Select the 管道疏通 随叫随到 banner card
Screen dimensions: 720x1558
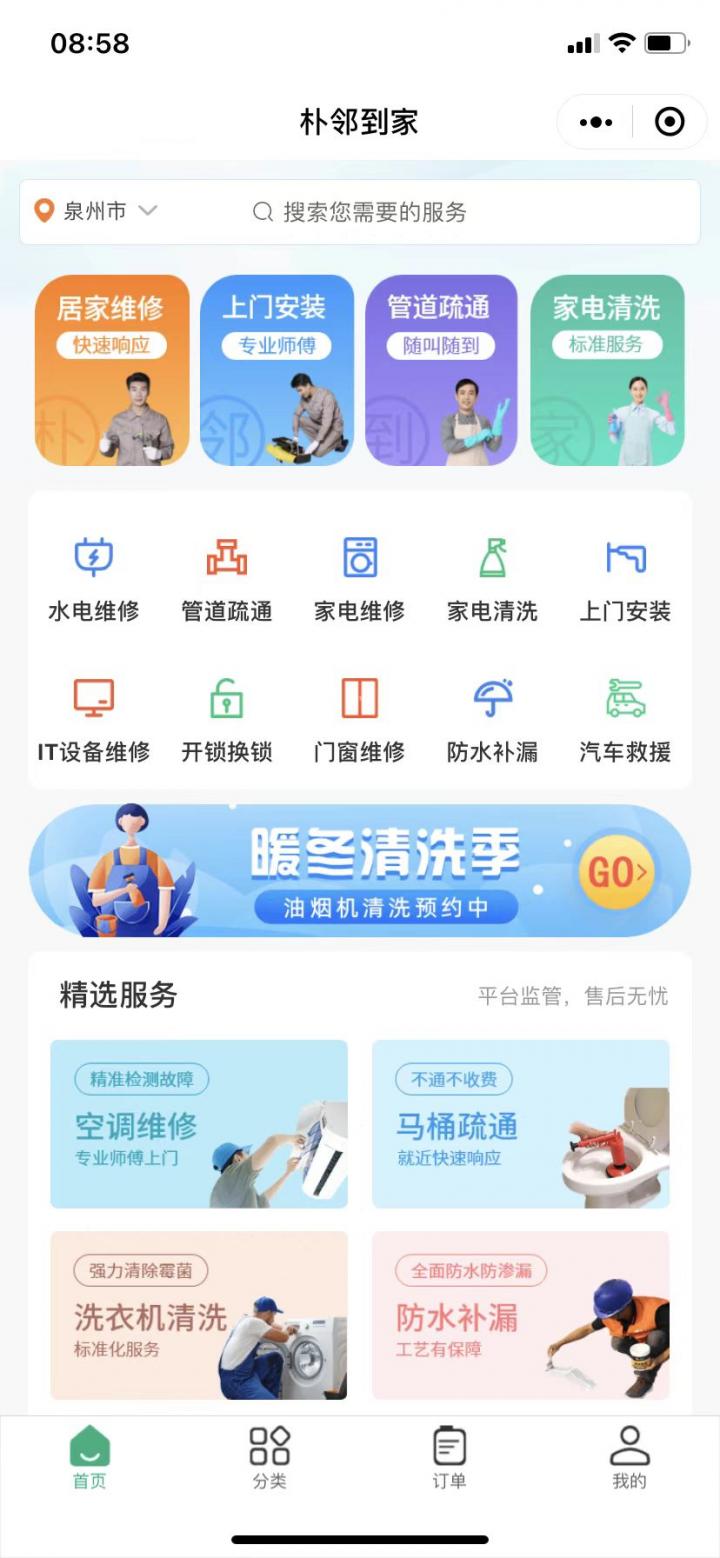441,370
